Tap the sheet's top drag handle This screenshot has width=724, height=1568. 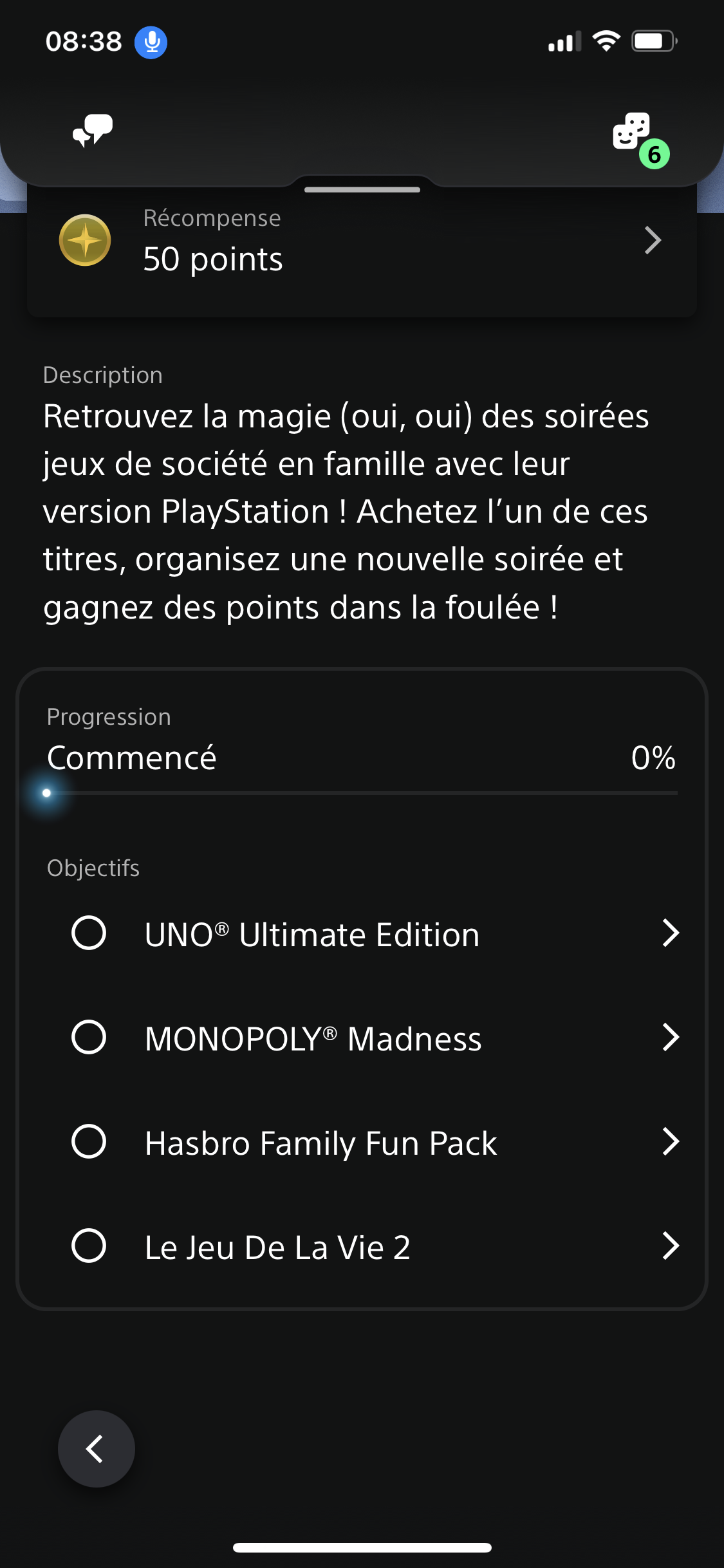[362, 190]
